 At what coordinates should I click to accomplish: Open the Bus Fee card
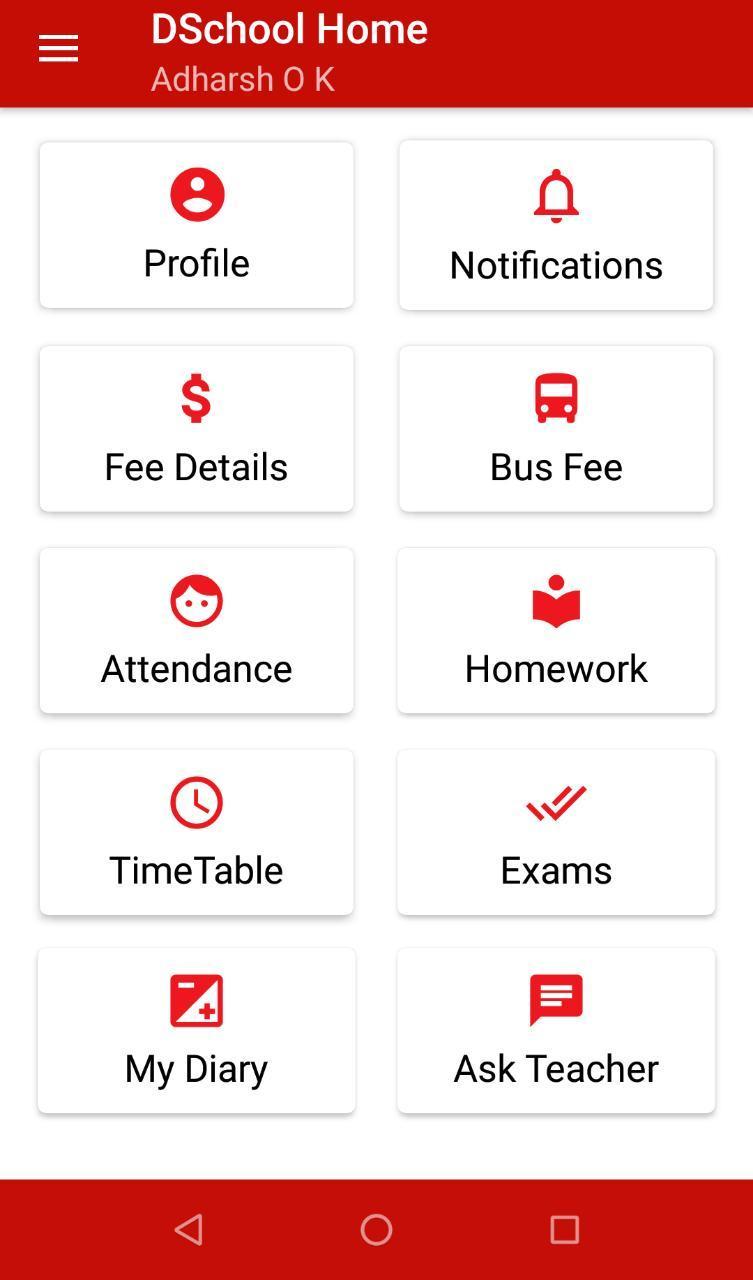556,429
